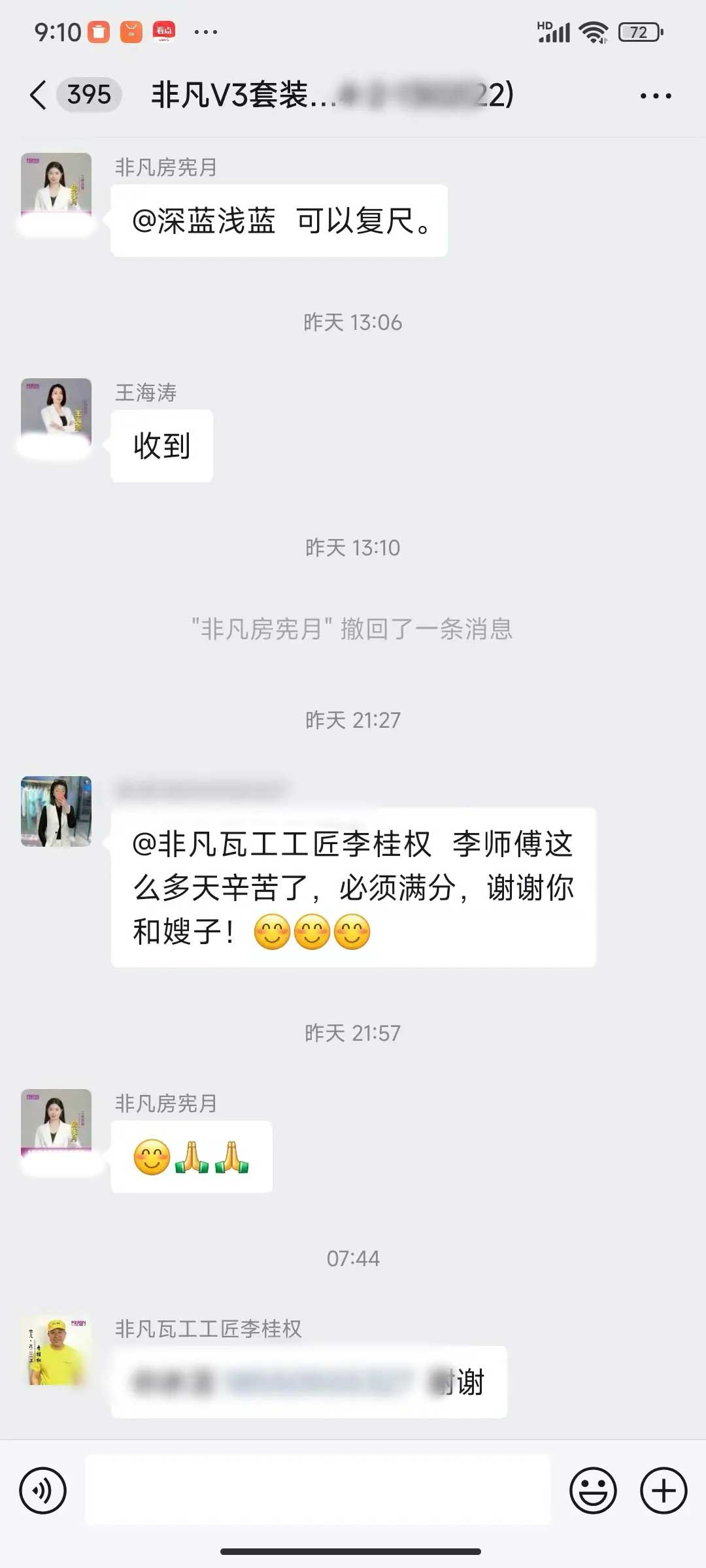Switch to voice message input
This screenshot has height=1568, width=706.
pyautogui.click(x=43, y=1490)
